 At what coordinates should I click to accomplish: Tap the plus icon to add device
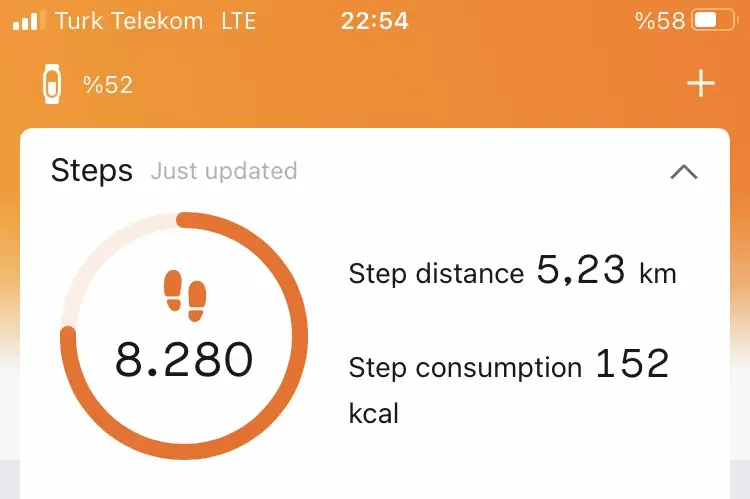701,84
